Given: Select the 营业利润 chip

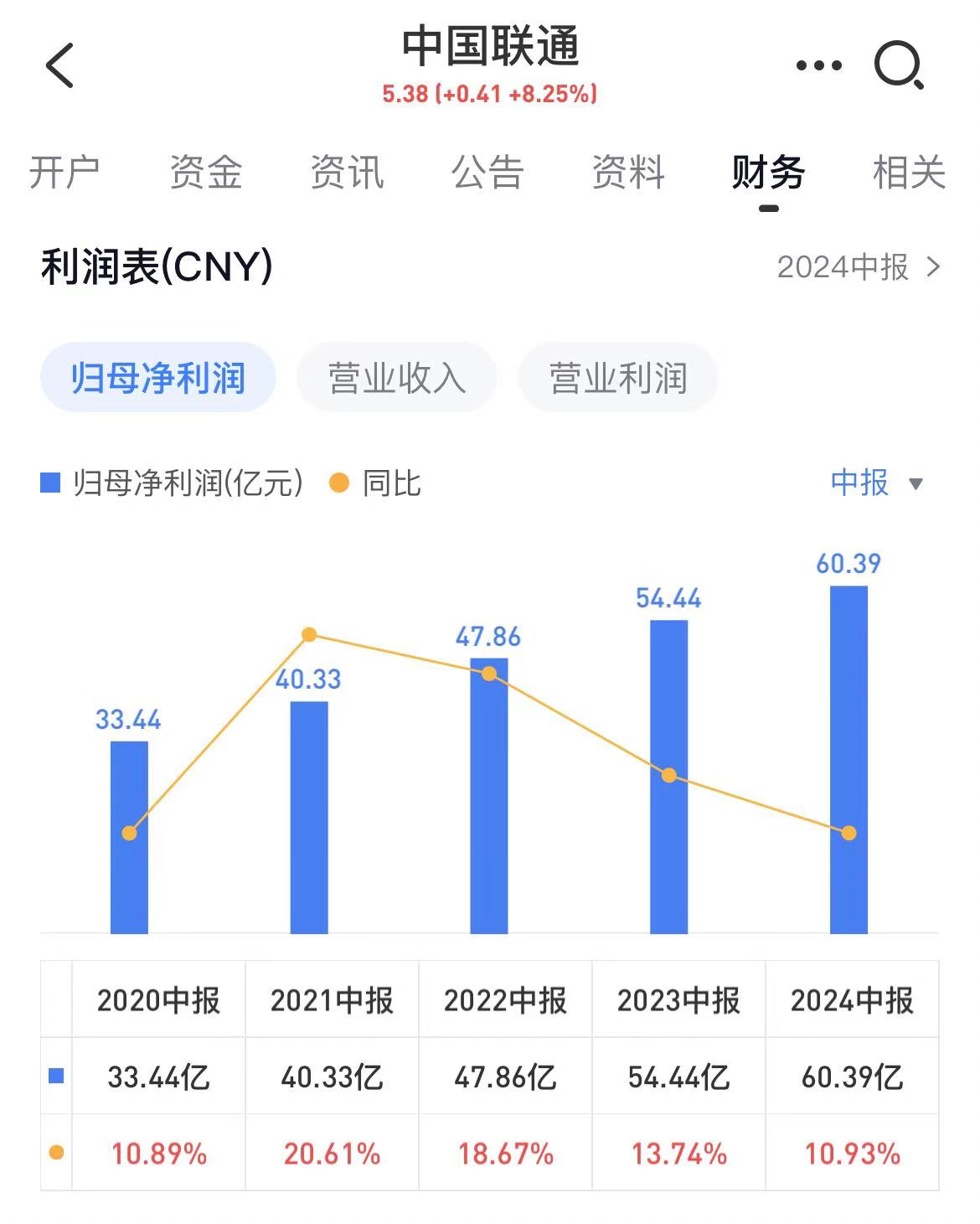Looking at the screenshot, I should click(x=618, y=378).
